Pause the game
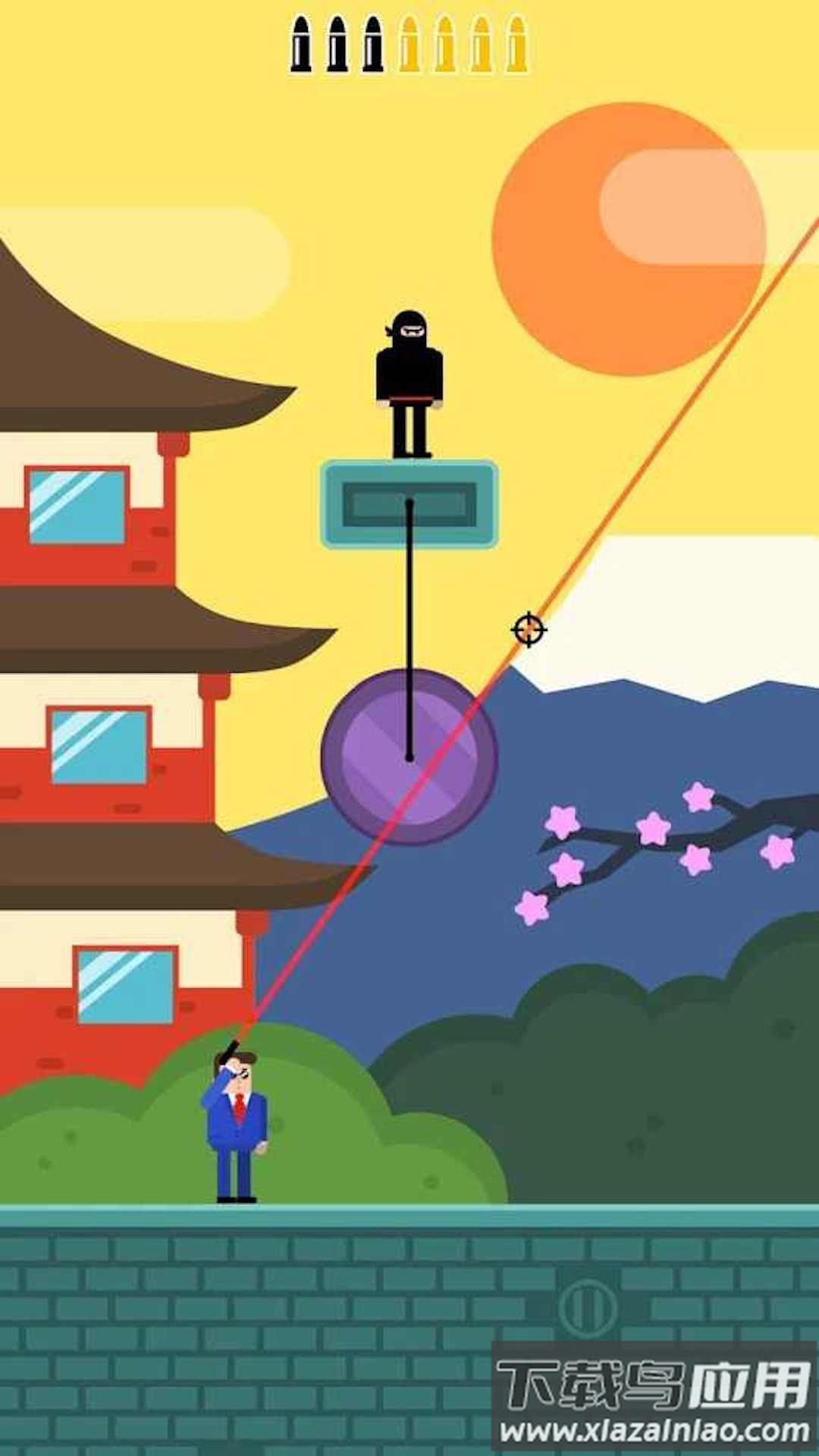Viewport: 819px width, 1456px height. [588, 1307]
